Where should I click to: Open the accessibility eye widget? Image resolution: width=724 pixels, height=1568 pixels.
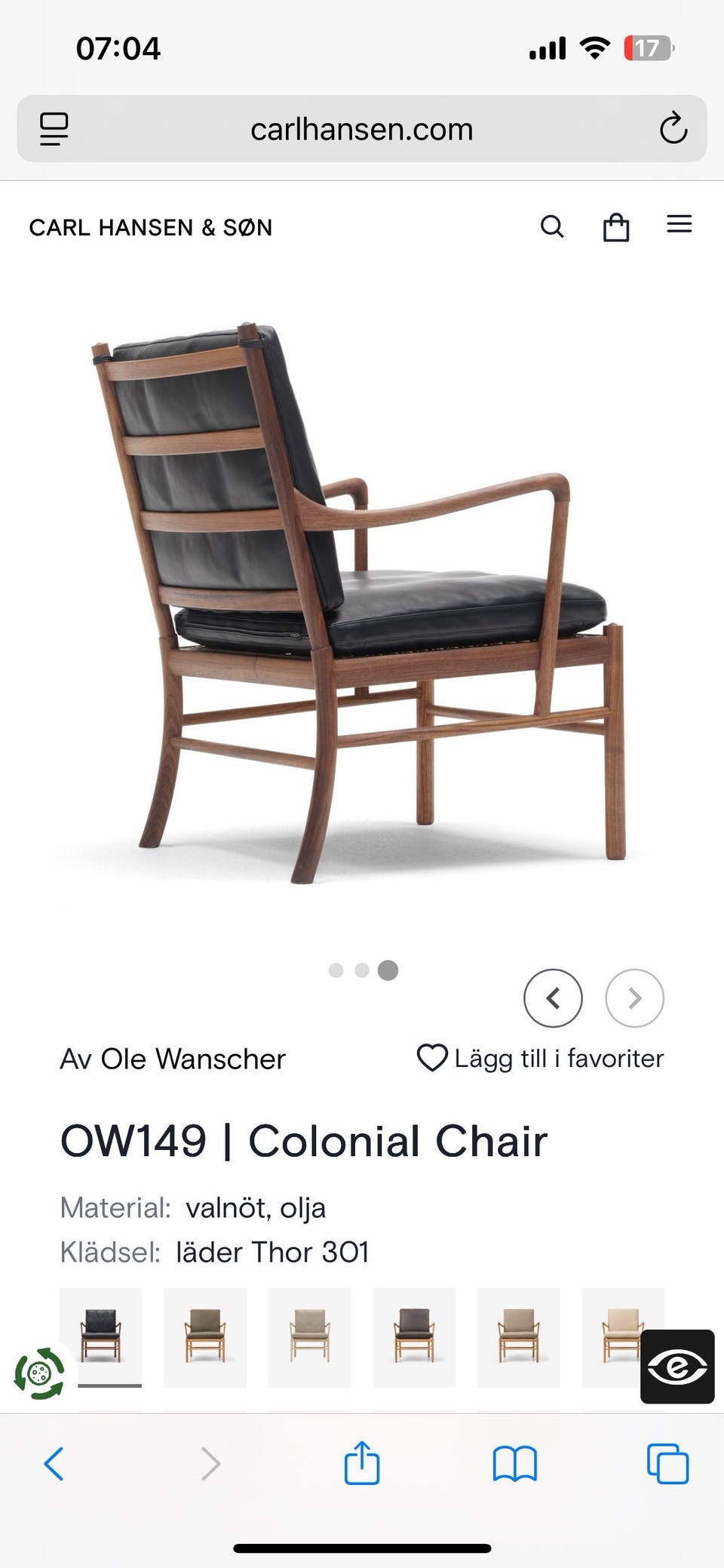coord(677,1367)
